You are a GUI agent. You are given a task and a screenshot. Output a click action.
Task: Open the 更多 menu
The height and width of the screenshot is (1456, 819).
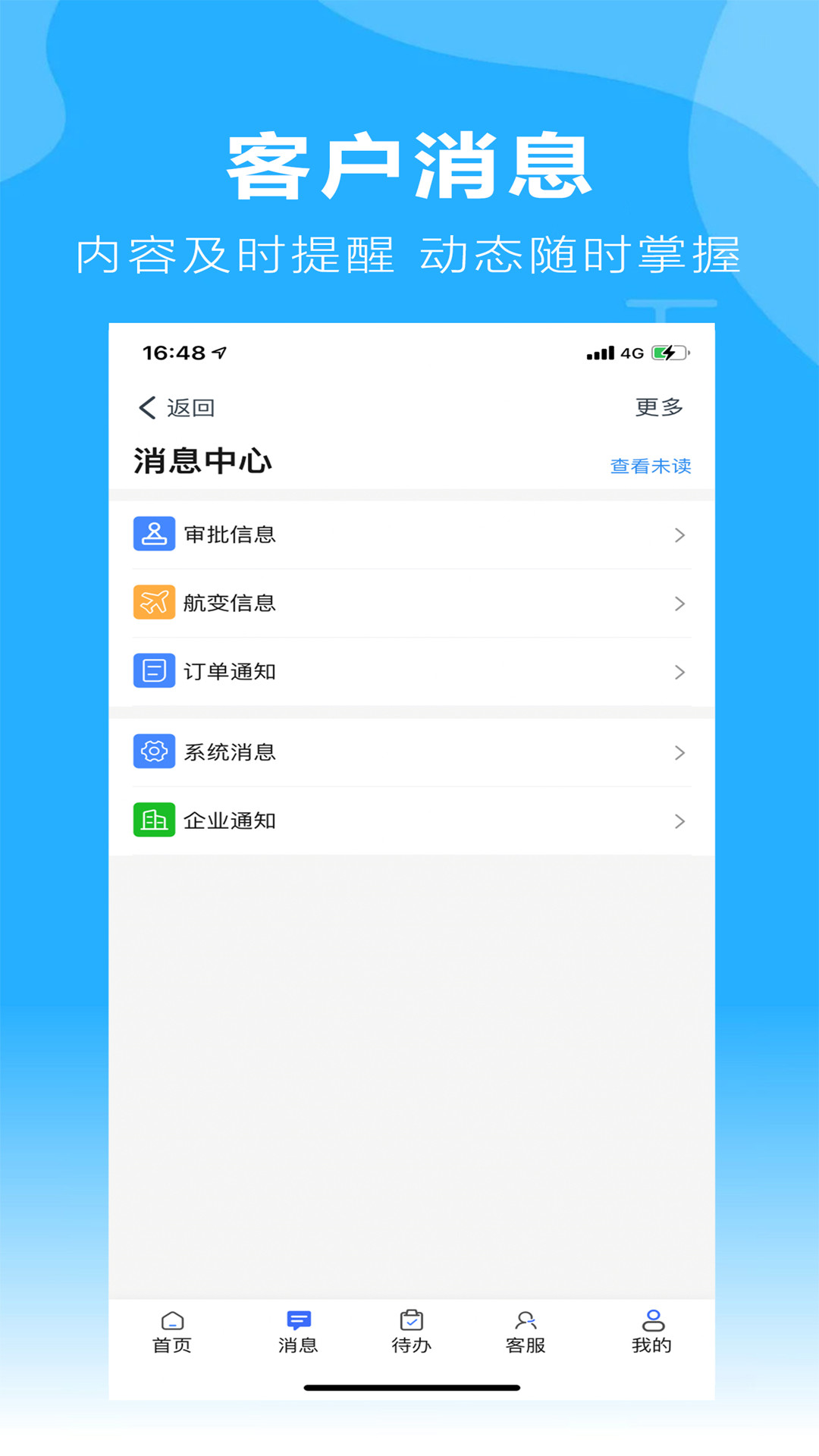pyautogui.click(x=657, y=407)
